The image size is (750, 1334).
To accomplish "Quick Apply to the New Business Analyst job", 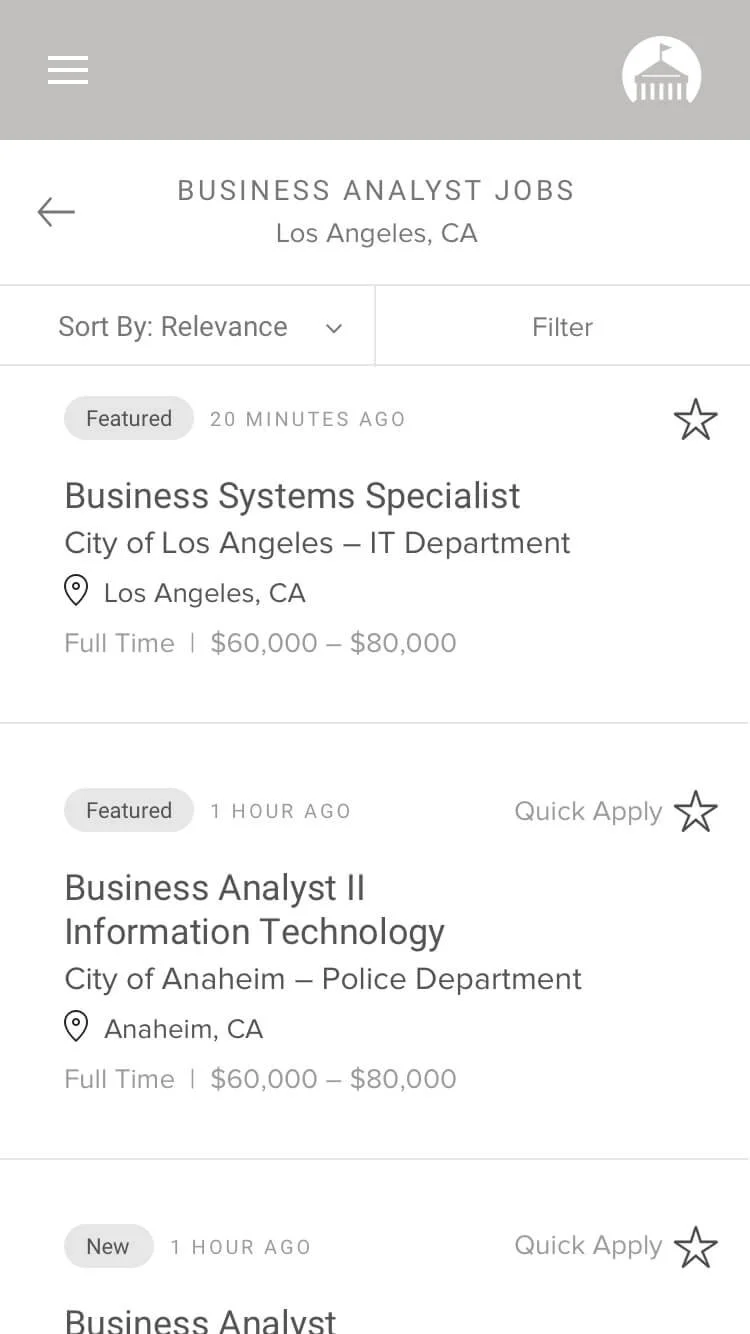I will click(588, 1246).
